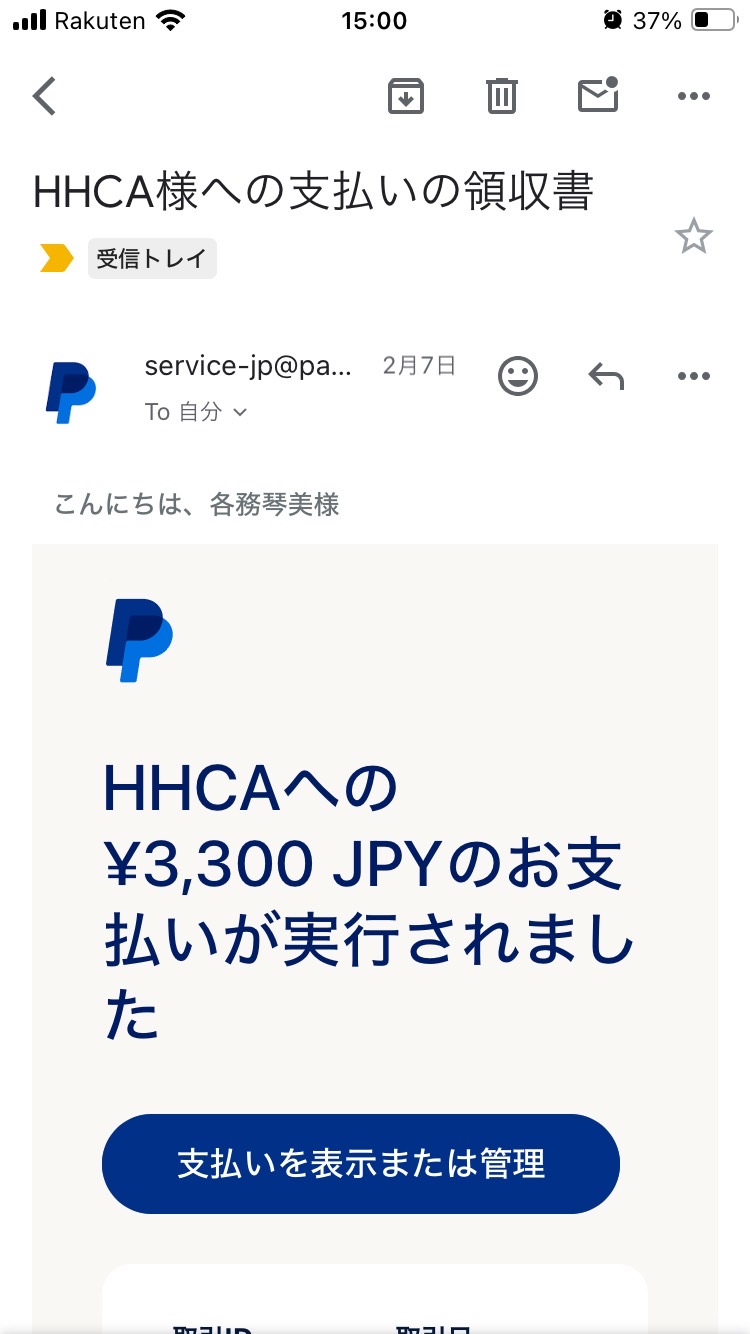Tap the 支払いを表示または管理 button
This screenshot has height=1334, width=750.
(x=361, y=1164)
